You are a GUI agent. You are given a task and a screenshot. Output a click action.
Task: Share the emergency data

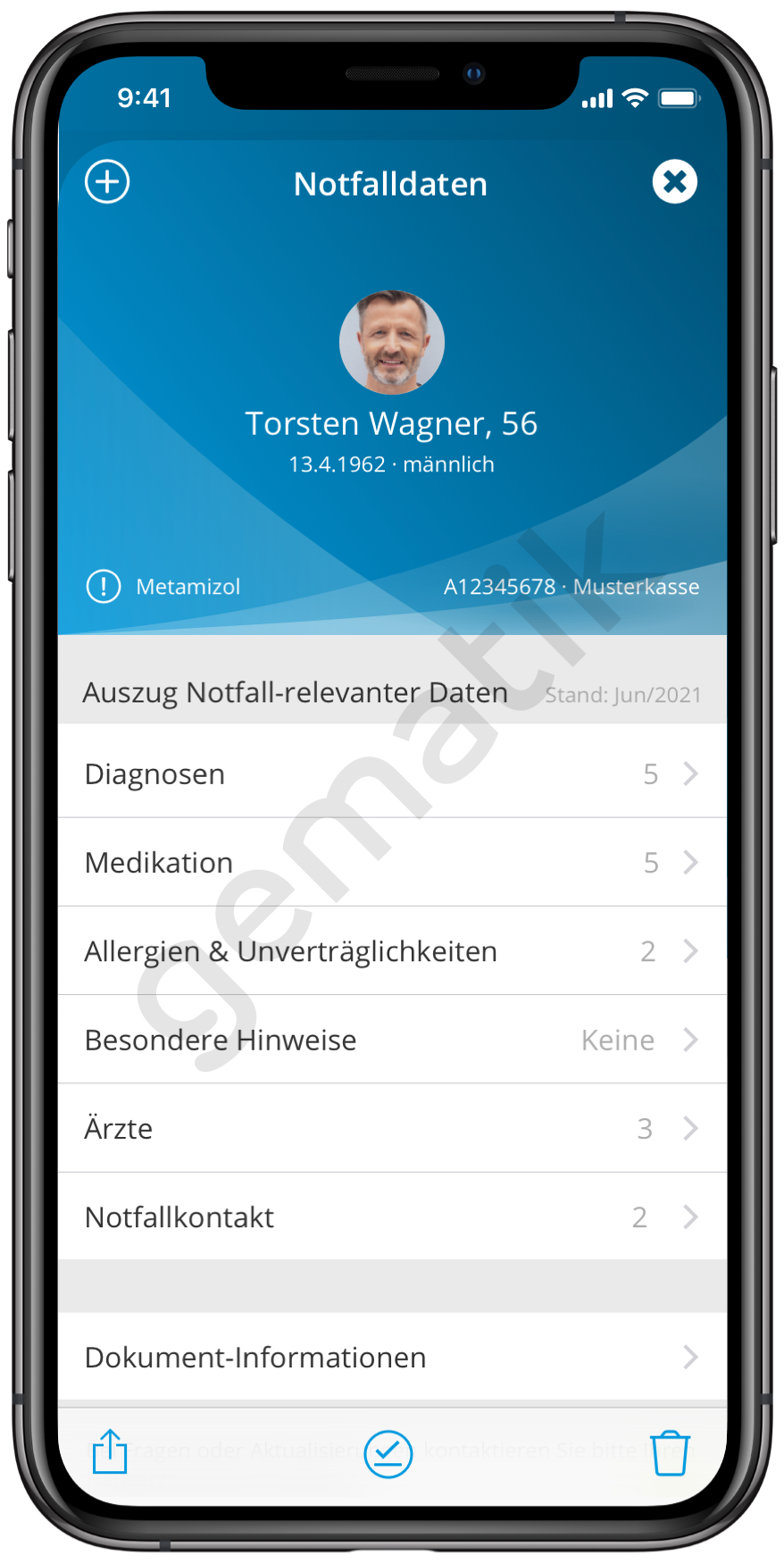110,1451
